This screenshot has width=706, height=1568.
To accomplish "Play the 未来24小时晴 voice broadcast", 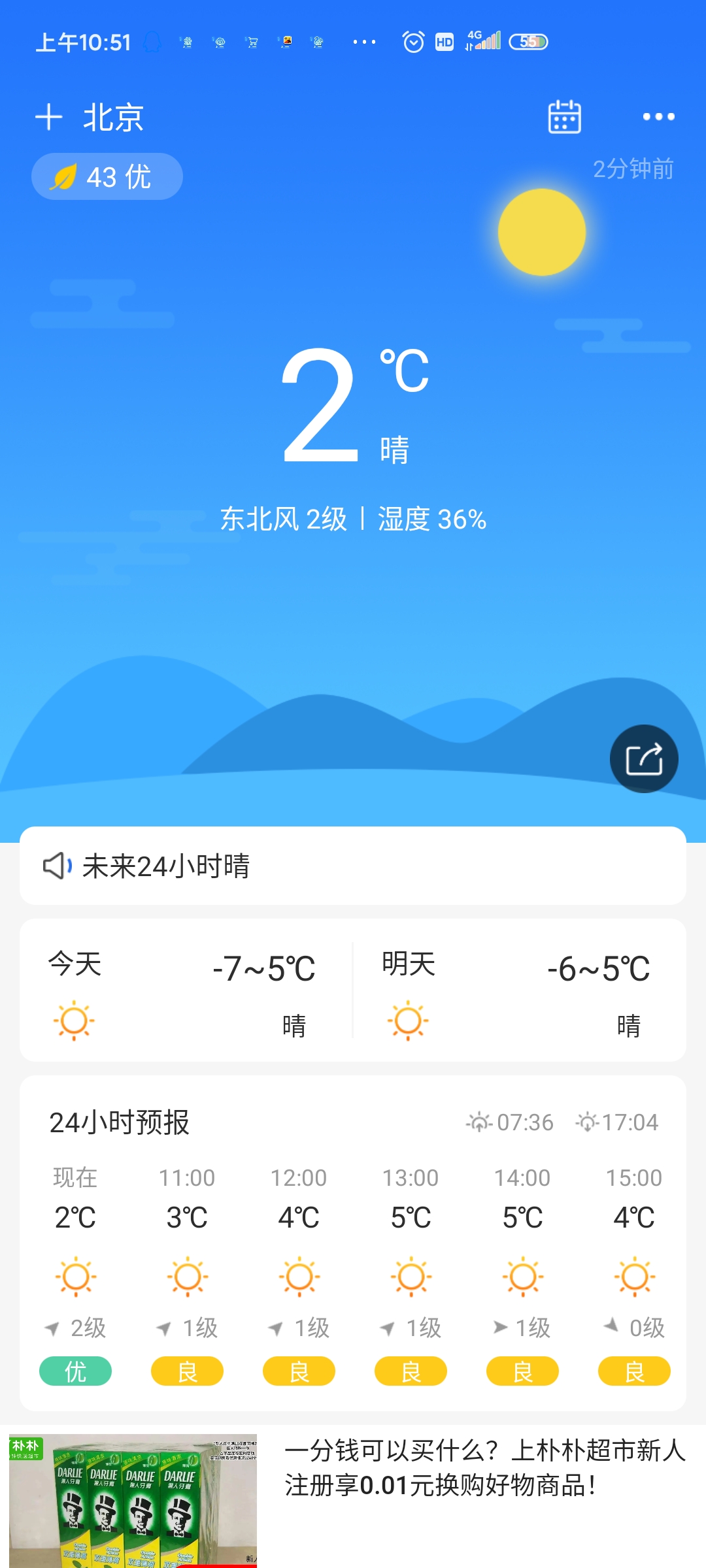I will pos(58,866).
